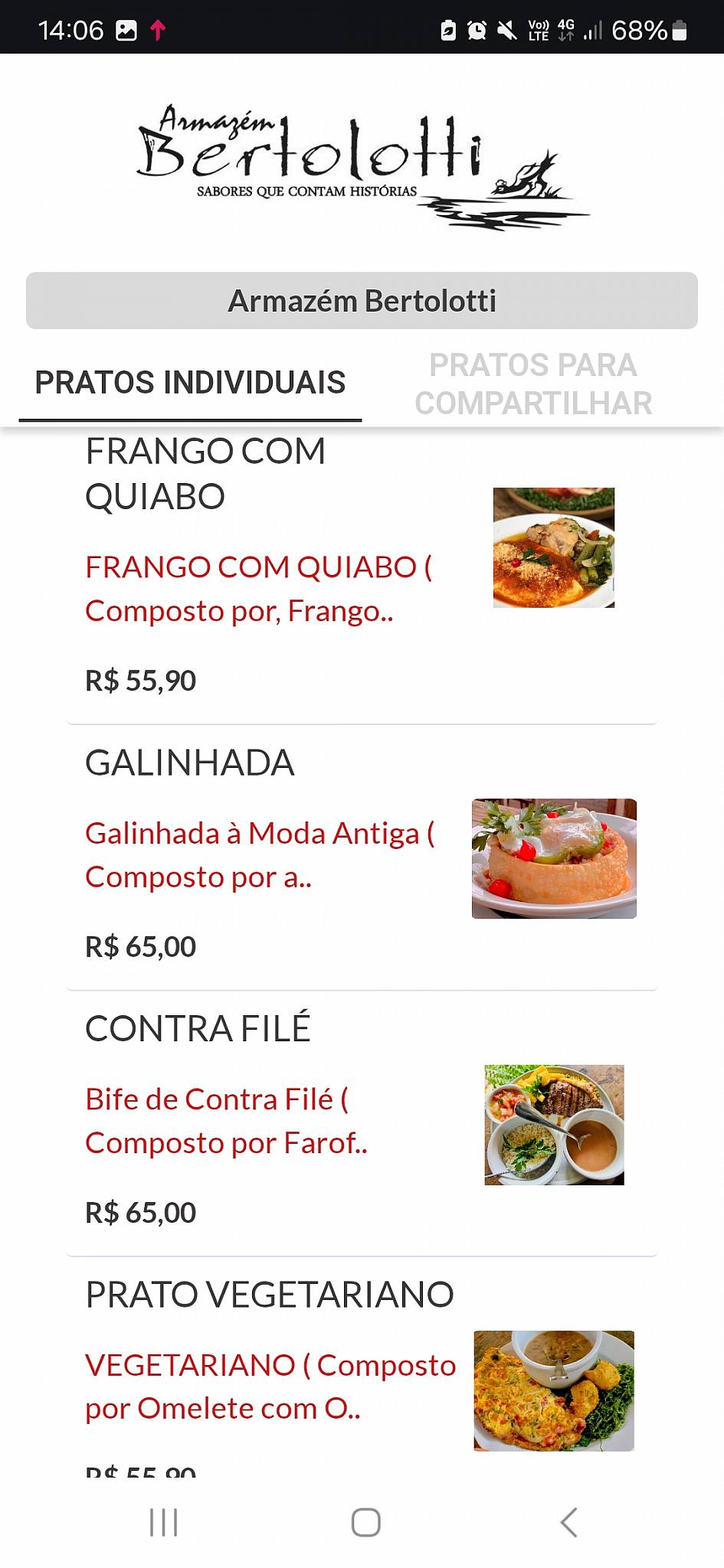This screenshot has width=724, height=1568.
Task: Go back with the system back button
Action: coord(568,1522)
